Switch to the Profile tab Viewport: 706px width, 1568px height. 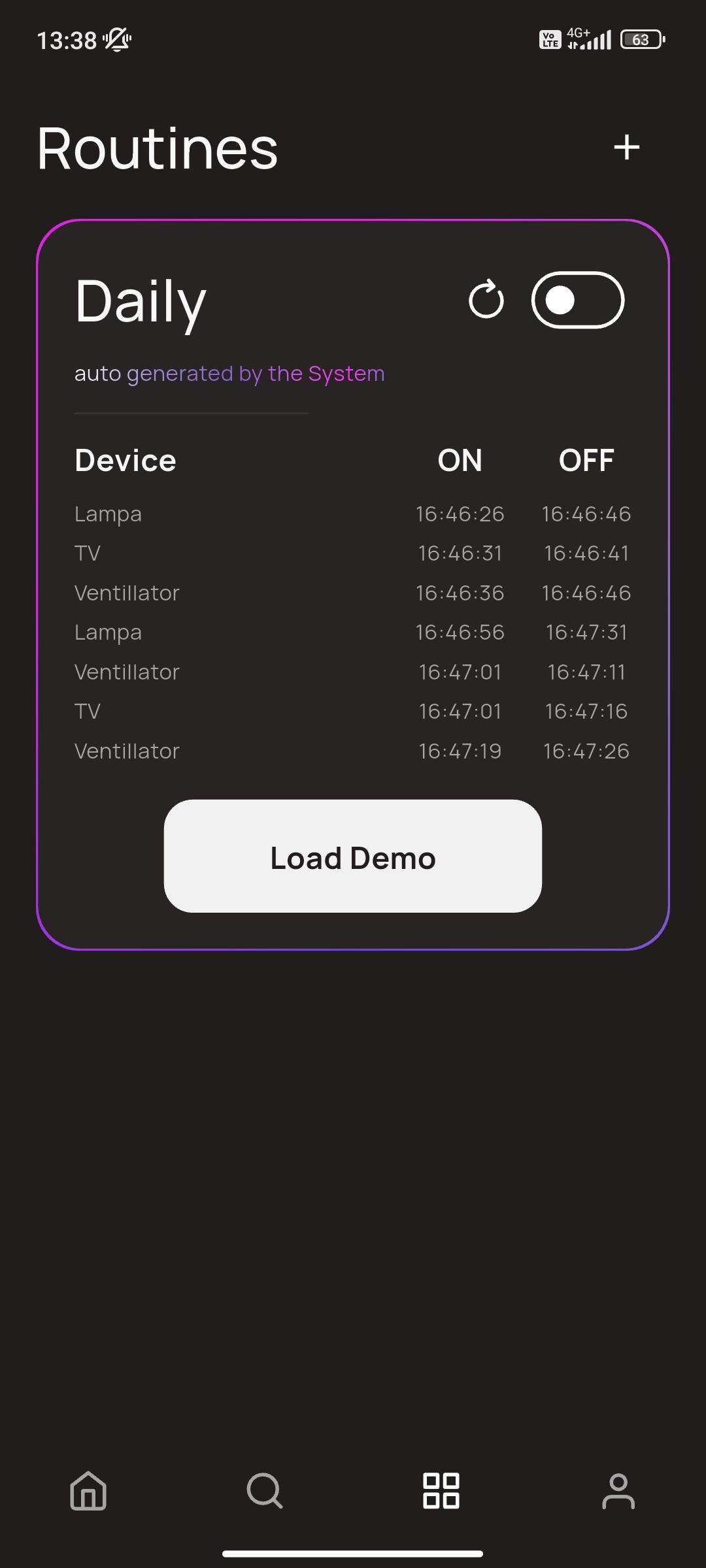click(x=618, y=1490)
